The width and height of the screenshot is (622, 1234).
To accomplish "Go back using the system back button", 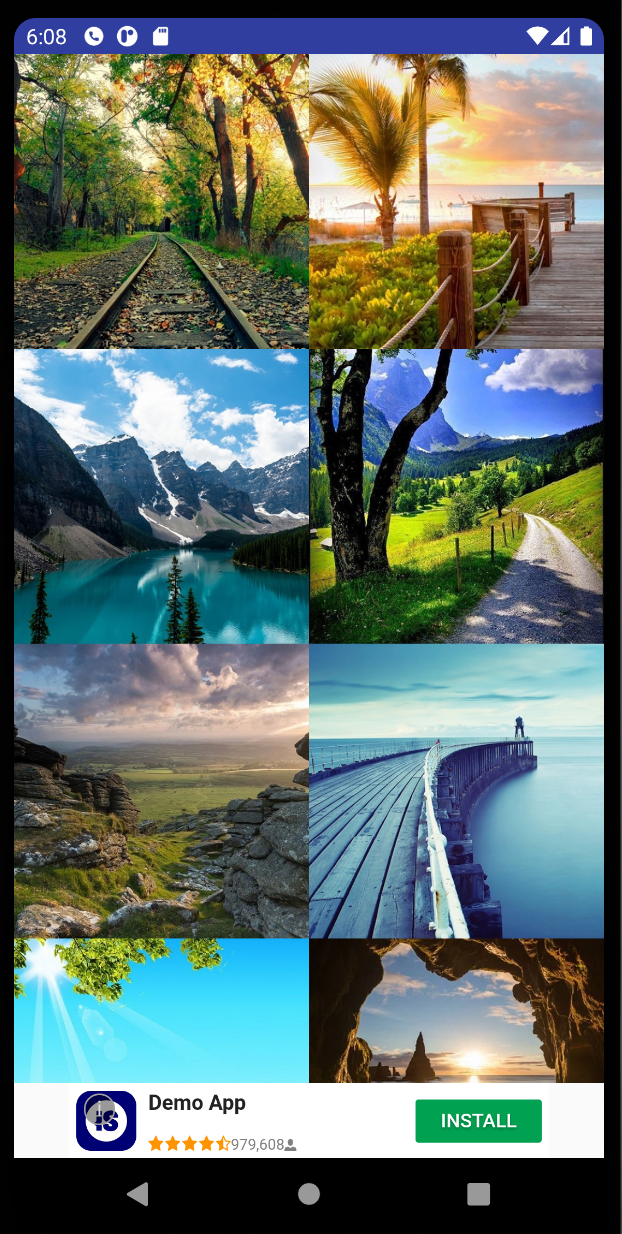I will [x=138, y=1194].
